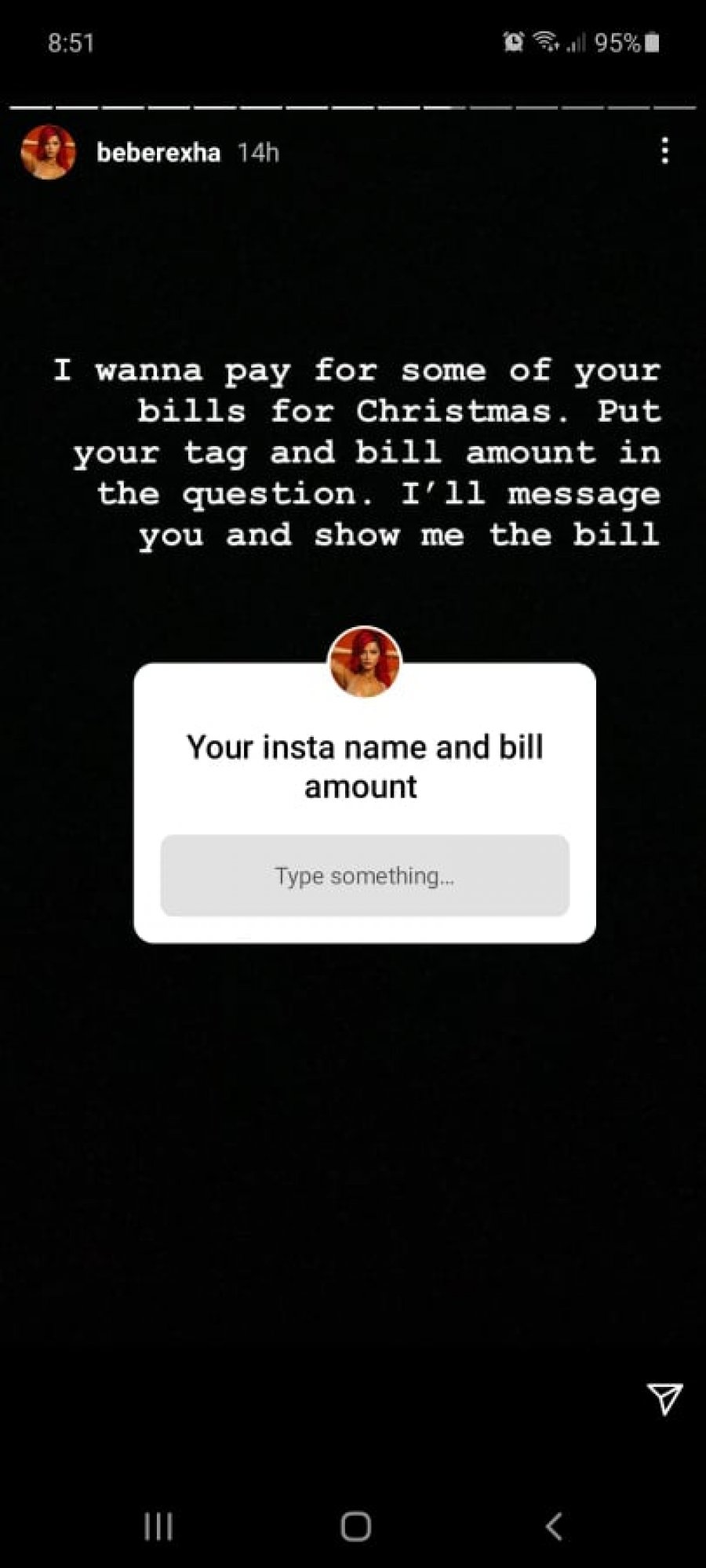The height and width of the screenshot is (1568, 706).
Task: Open beberexha's profile picture
Action: point(48,152)
